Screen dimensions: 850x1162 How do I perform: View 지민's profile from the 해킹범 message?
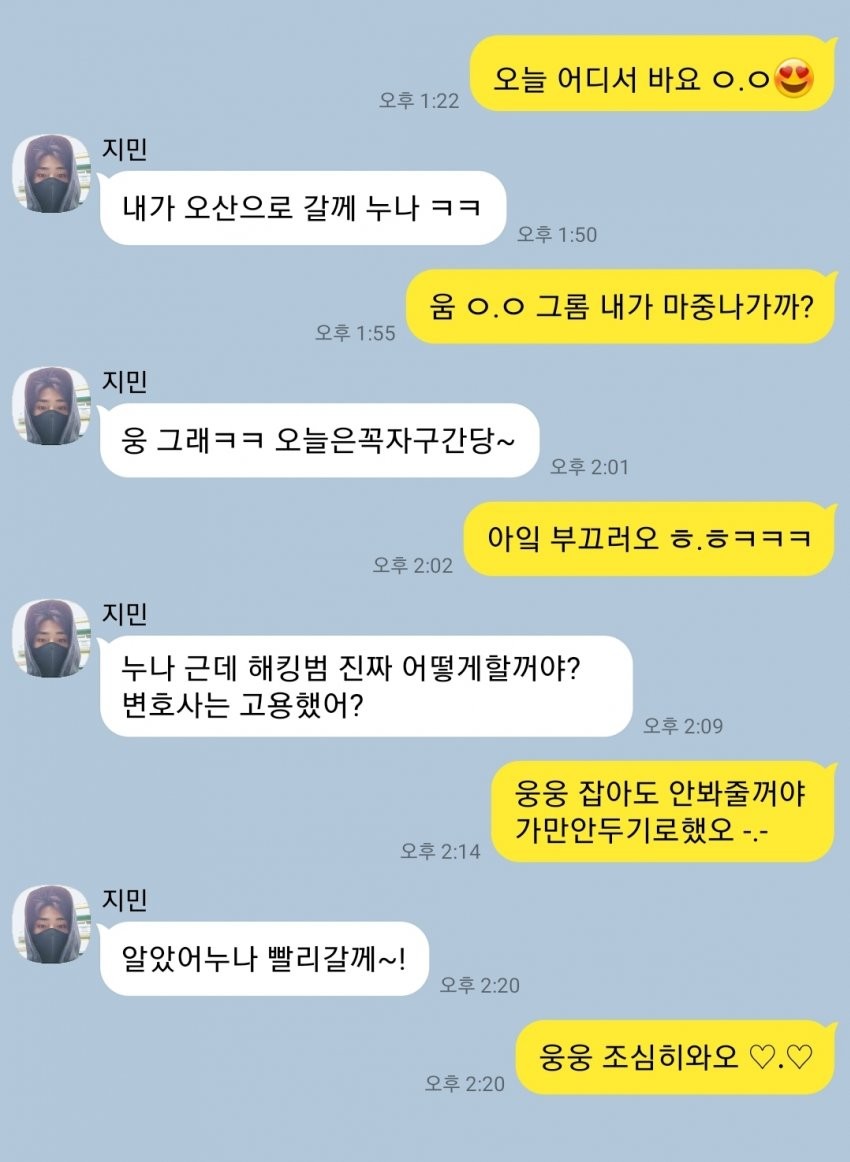[51, 638]
